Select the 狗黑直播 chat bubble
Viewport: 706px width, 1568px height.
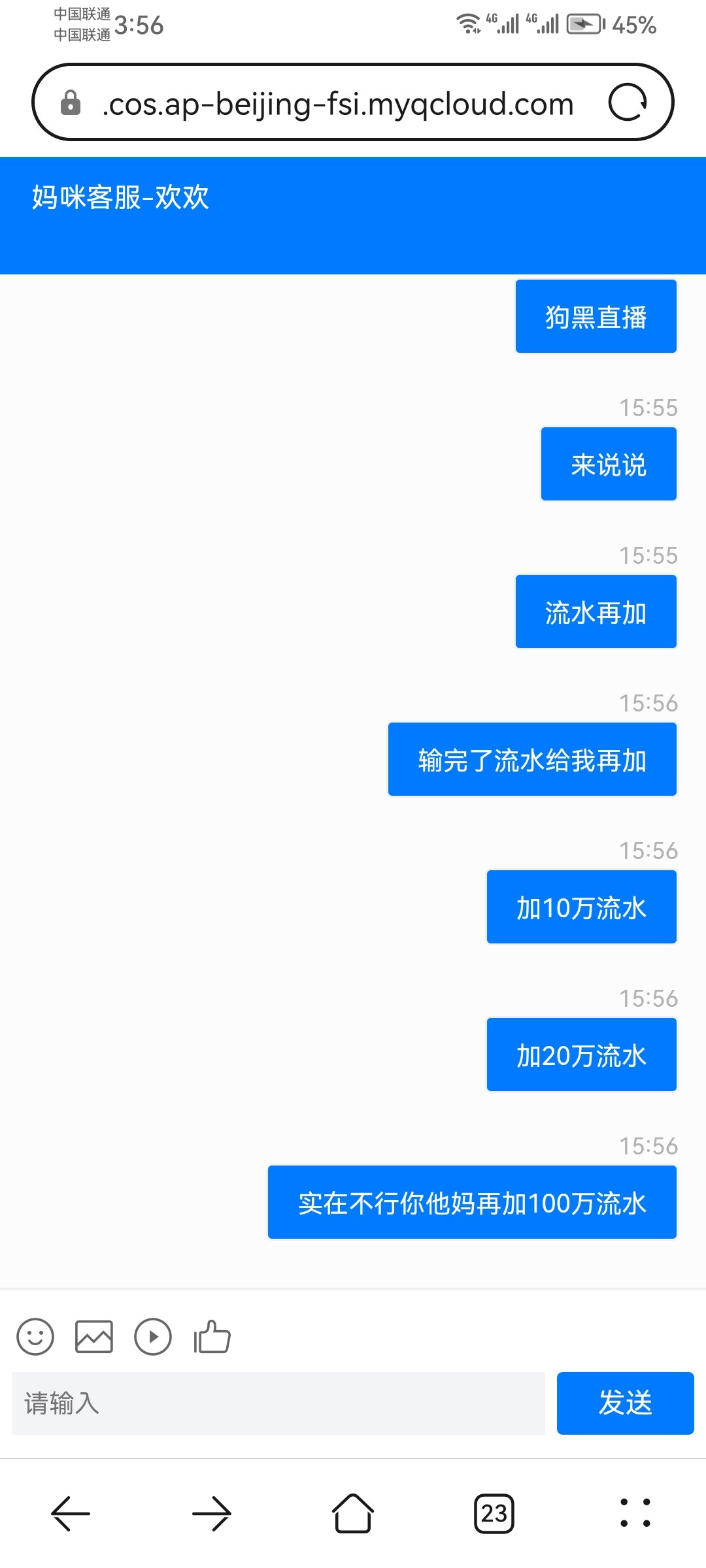pos(596,316)
